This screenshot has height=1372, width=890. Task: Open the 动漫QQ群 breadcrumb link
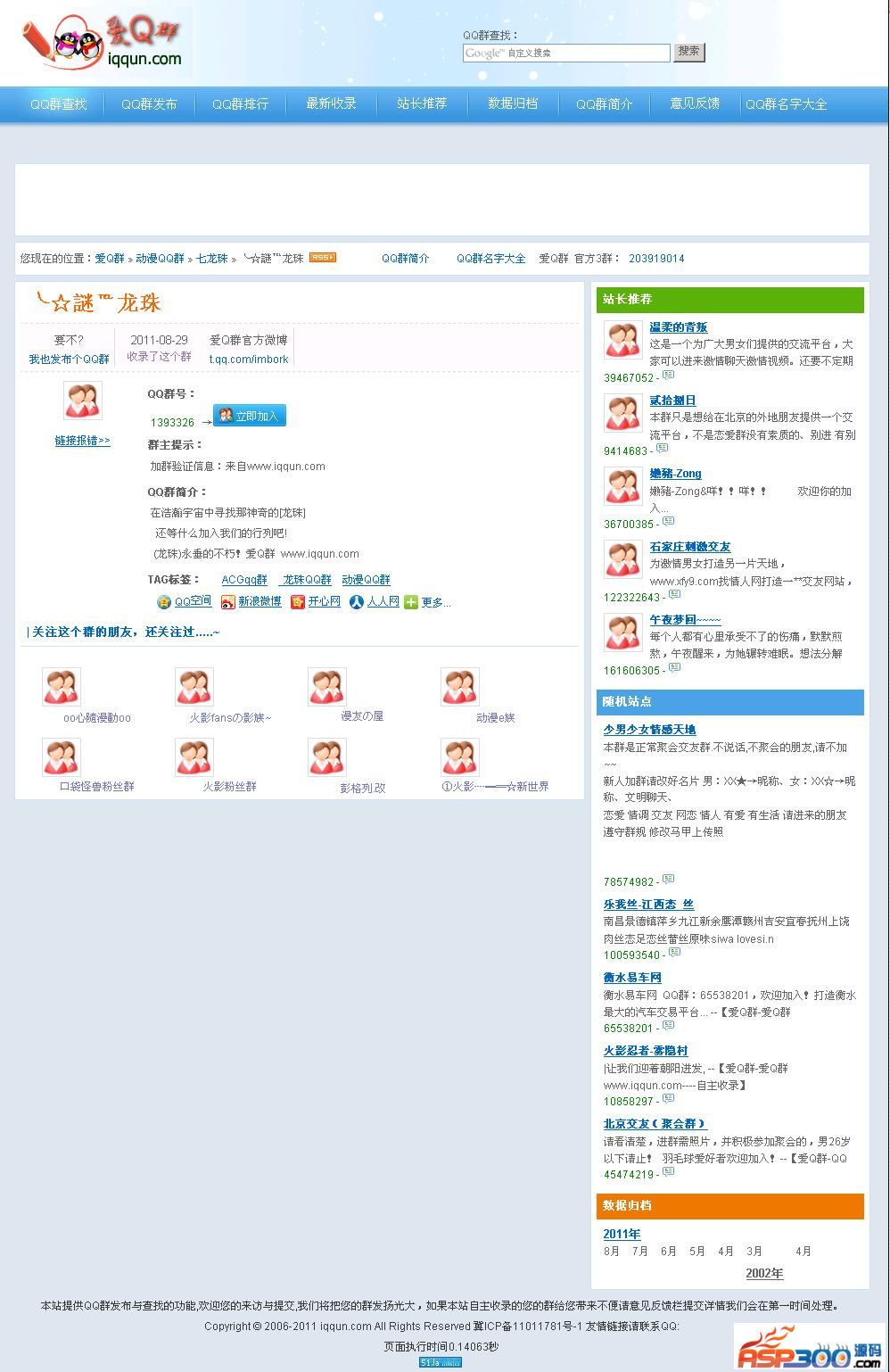click(160, 259)
